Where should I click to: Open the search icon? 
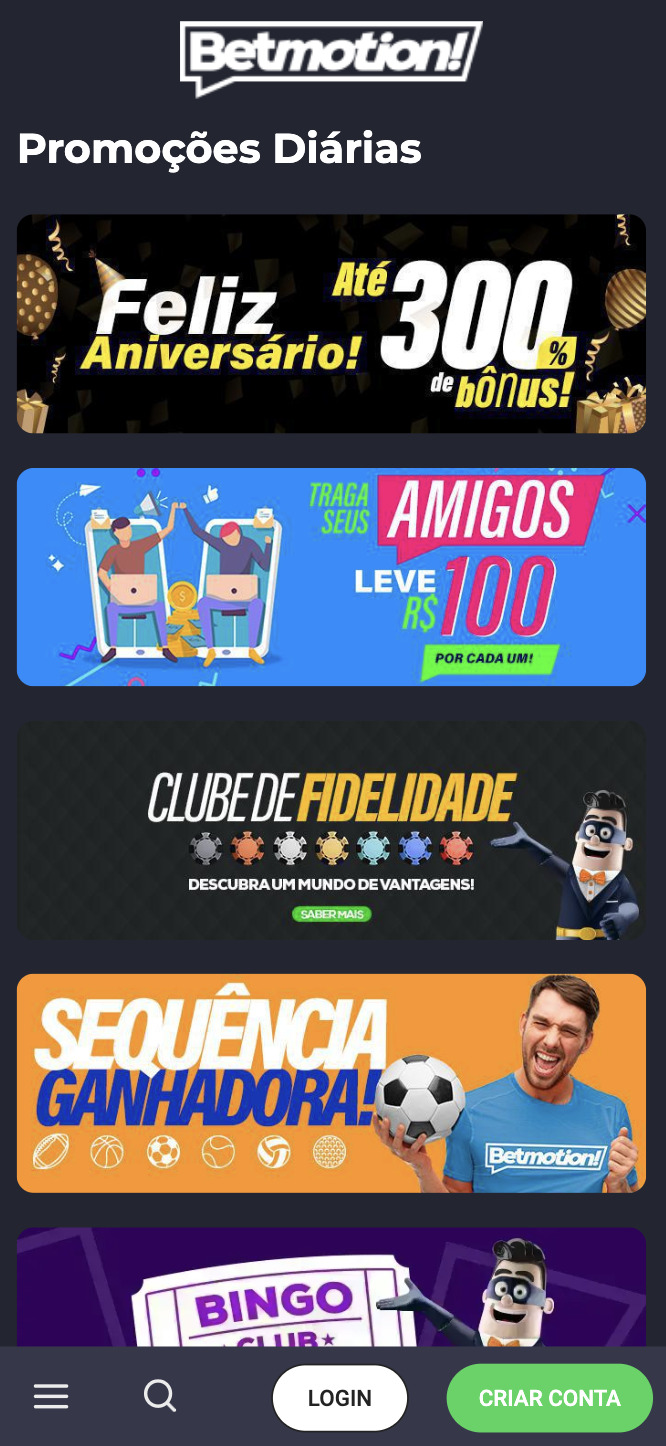[x=160, y=1395]
